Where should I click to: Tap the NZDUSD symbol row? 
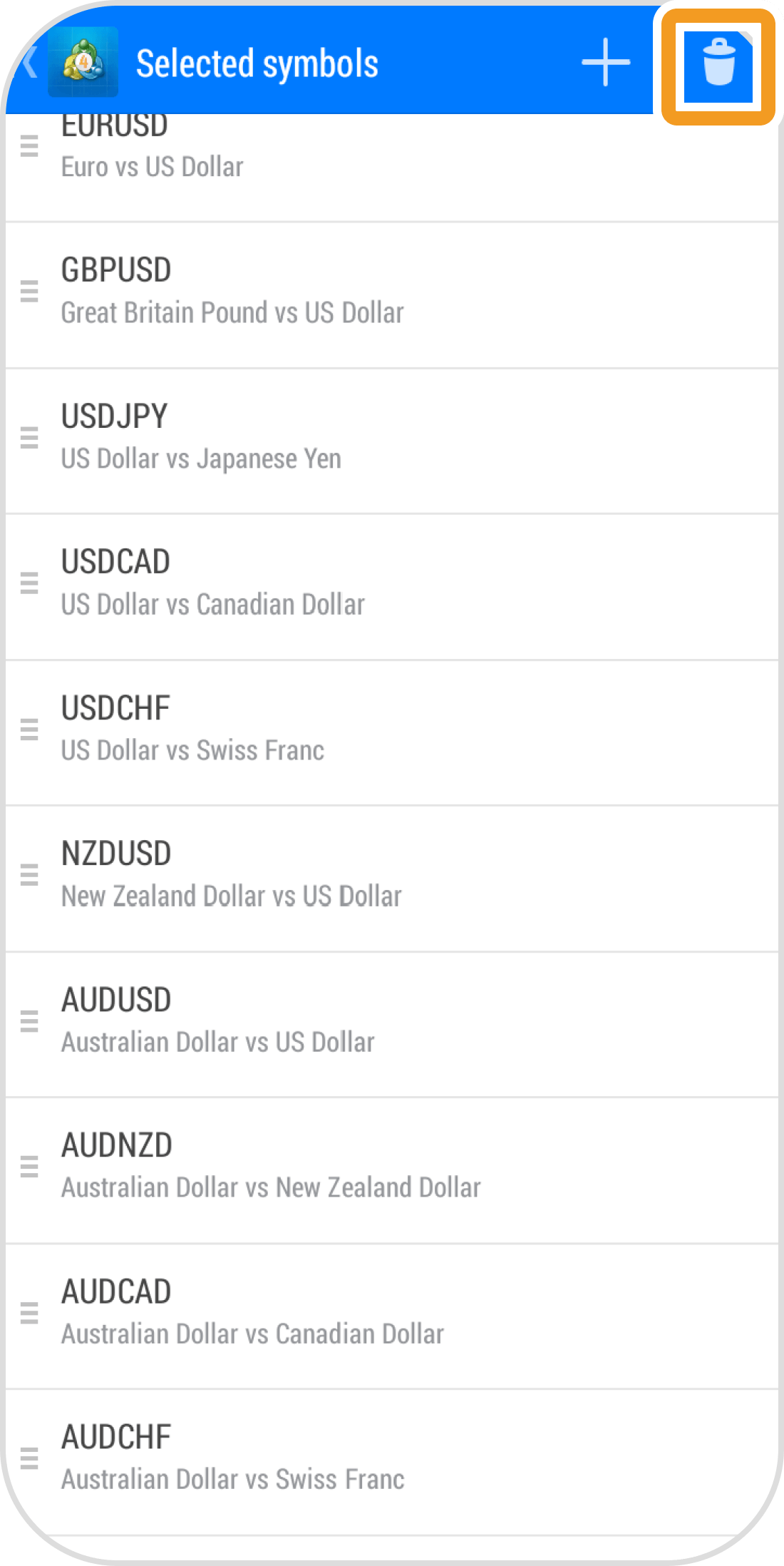click(x=392, y=875)
